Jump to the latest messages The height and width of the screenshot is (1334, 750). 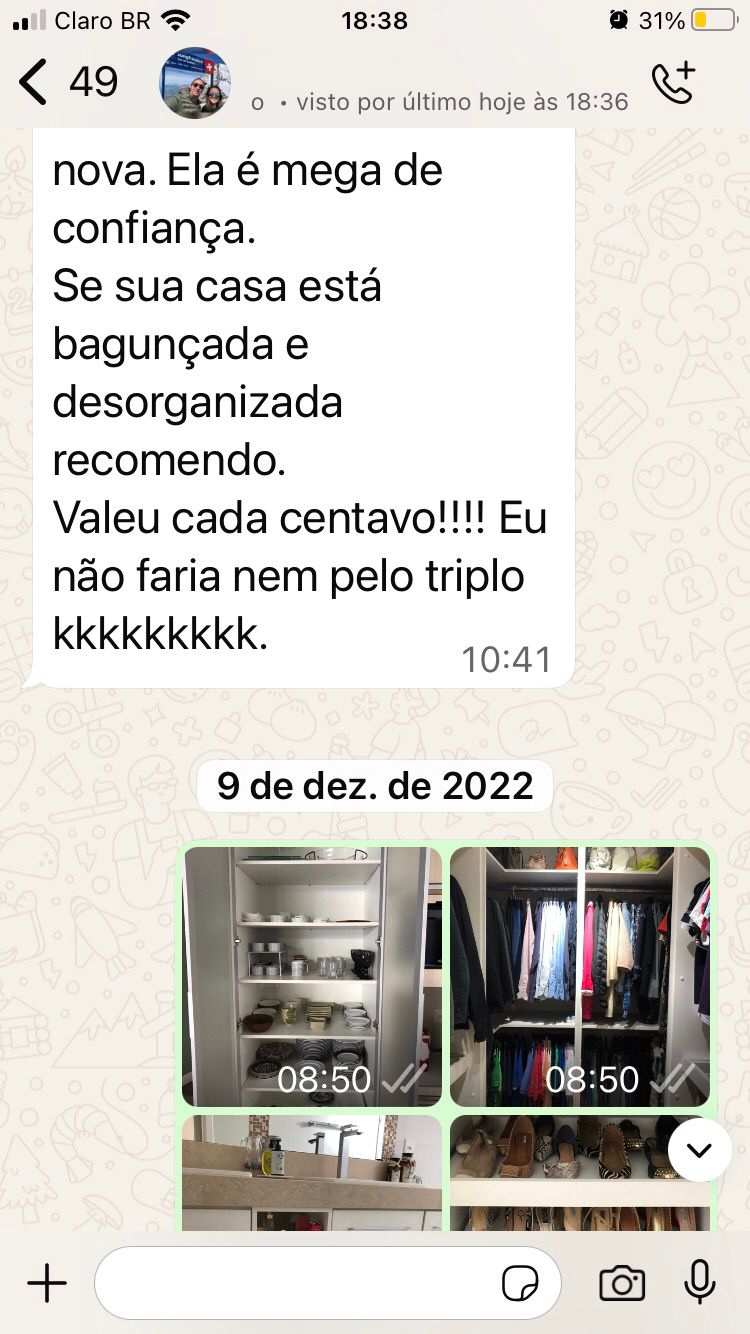pos(699,1150)
